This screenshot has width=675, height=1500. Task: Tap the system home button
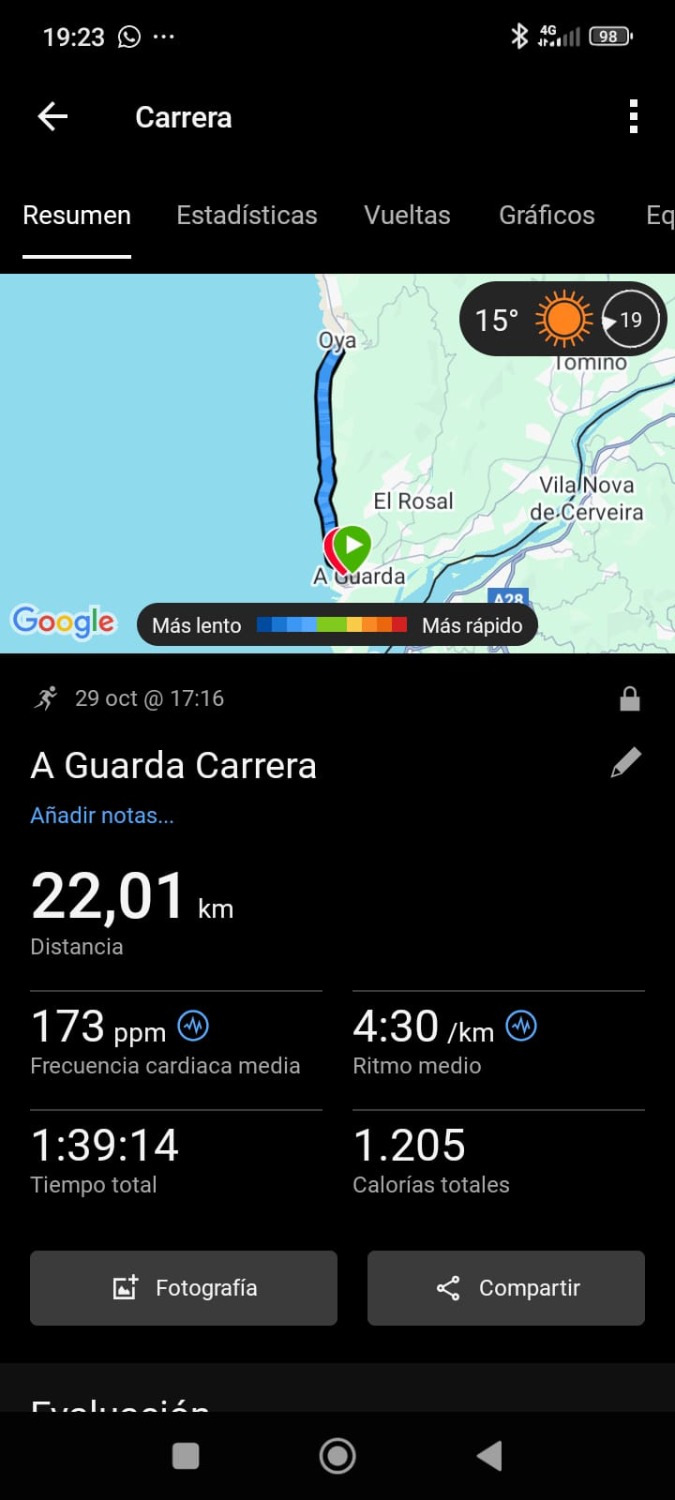point(337,1456)
